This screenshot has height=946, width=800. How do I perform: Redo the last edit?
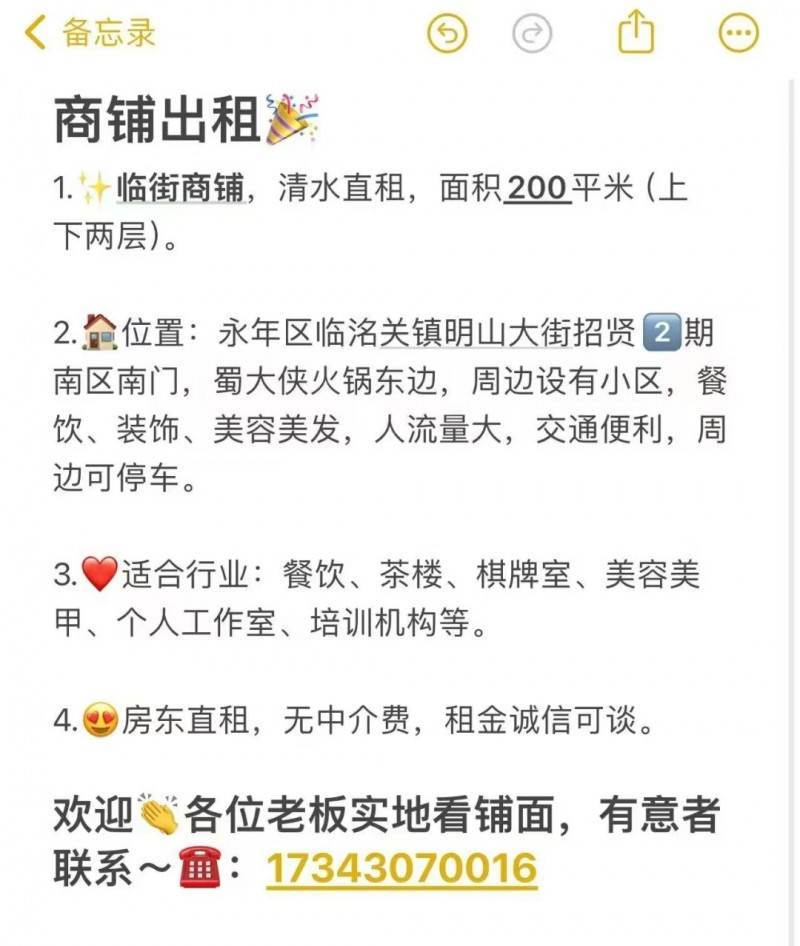[532, 34]
